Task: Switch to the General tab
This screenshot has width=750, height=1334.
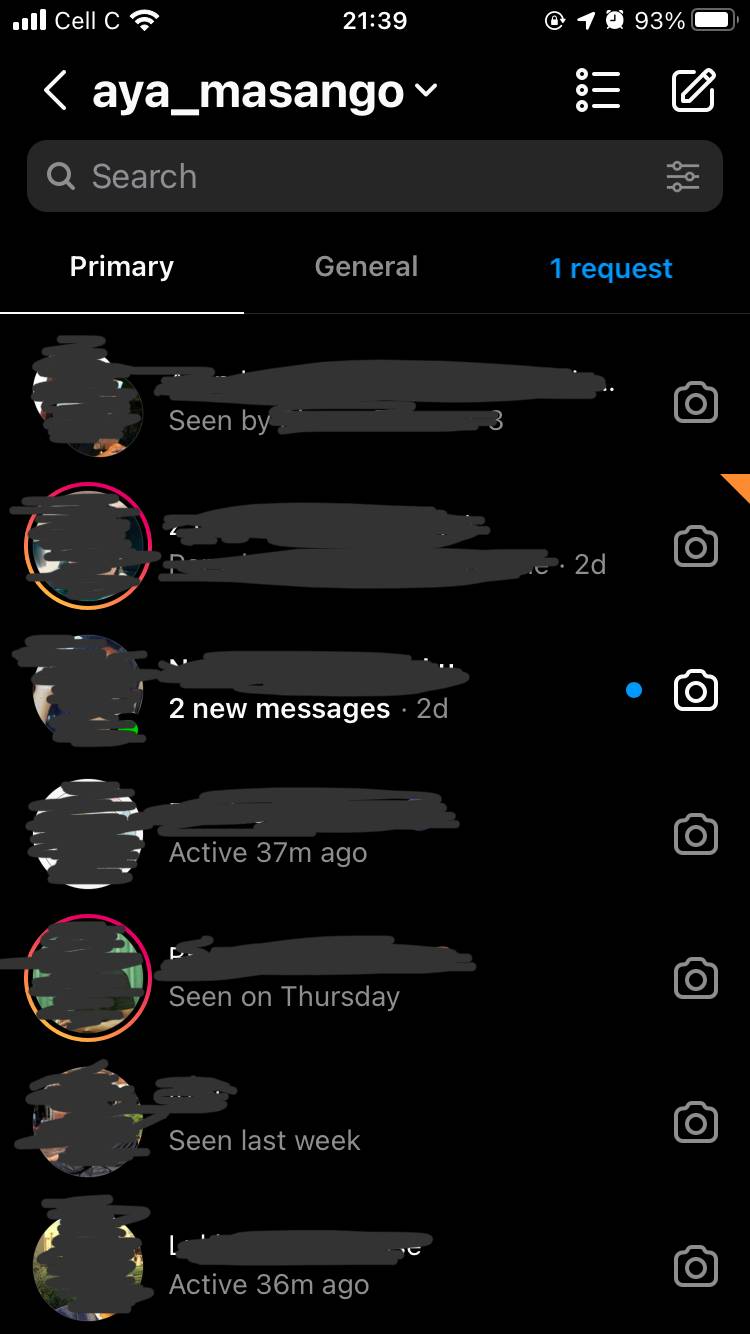Action: [366, 267]
